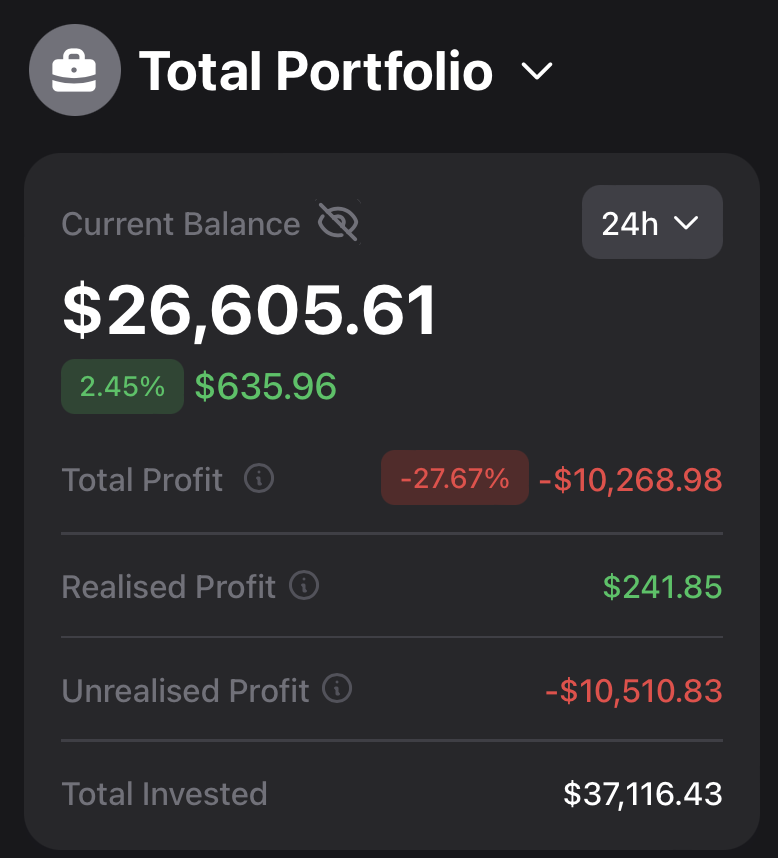Show info about Unrealised Profit
The height and width of the screenshot is (858, 778).
coord(338,690)
